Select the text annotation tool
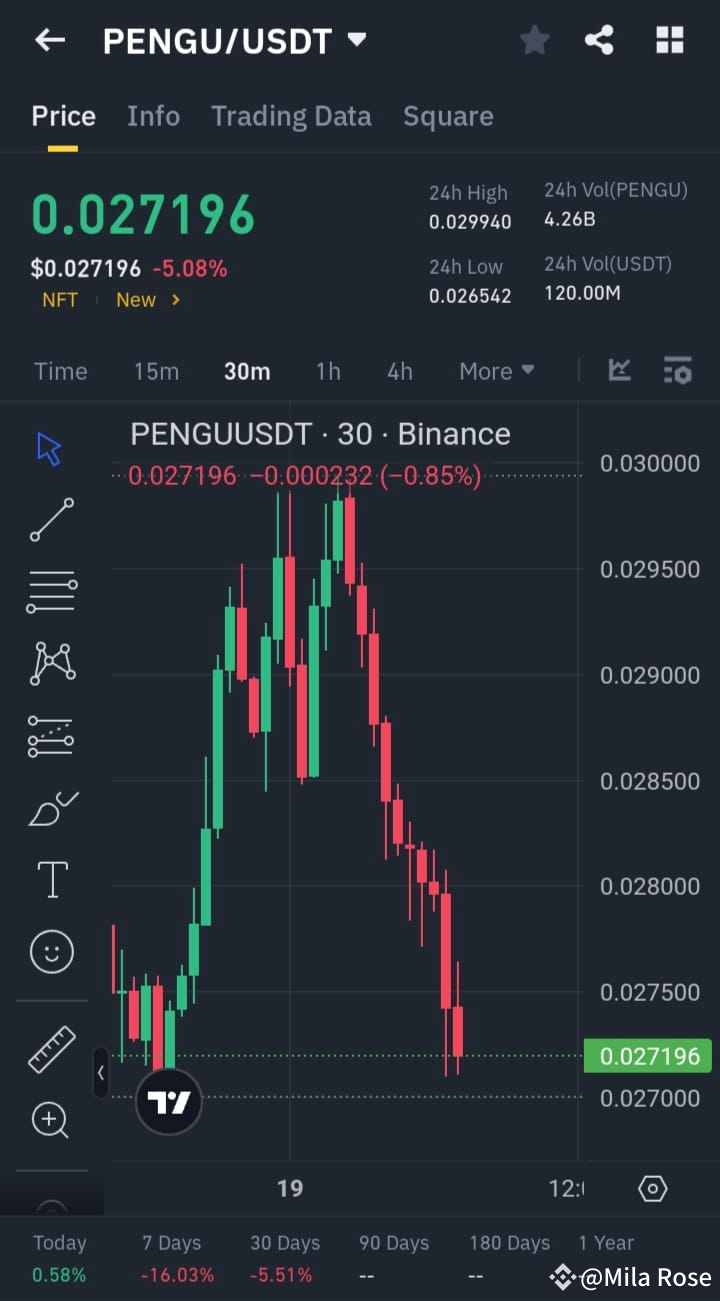Screen dimensions: 720x1301 (50, 879)
